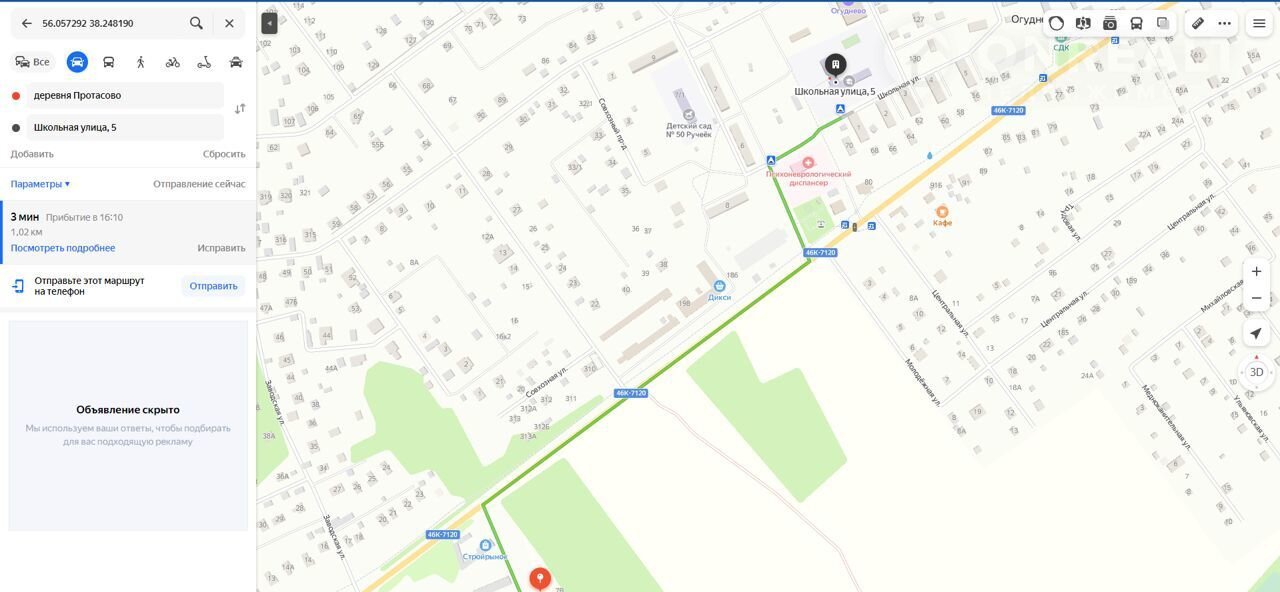Reset the route with 'Сбросить'
This screenshot has width=1280, height=592.
224,154
